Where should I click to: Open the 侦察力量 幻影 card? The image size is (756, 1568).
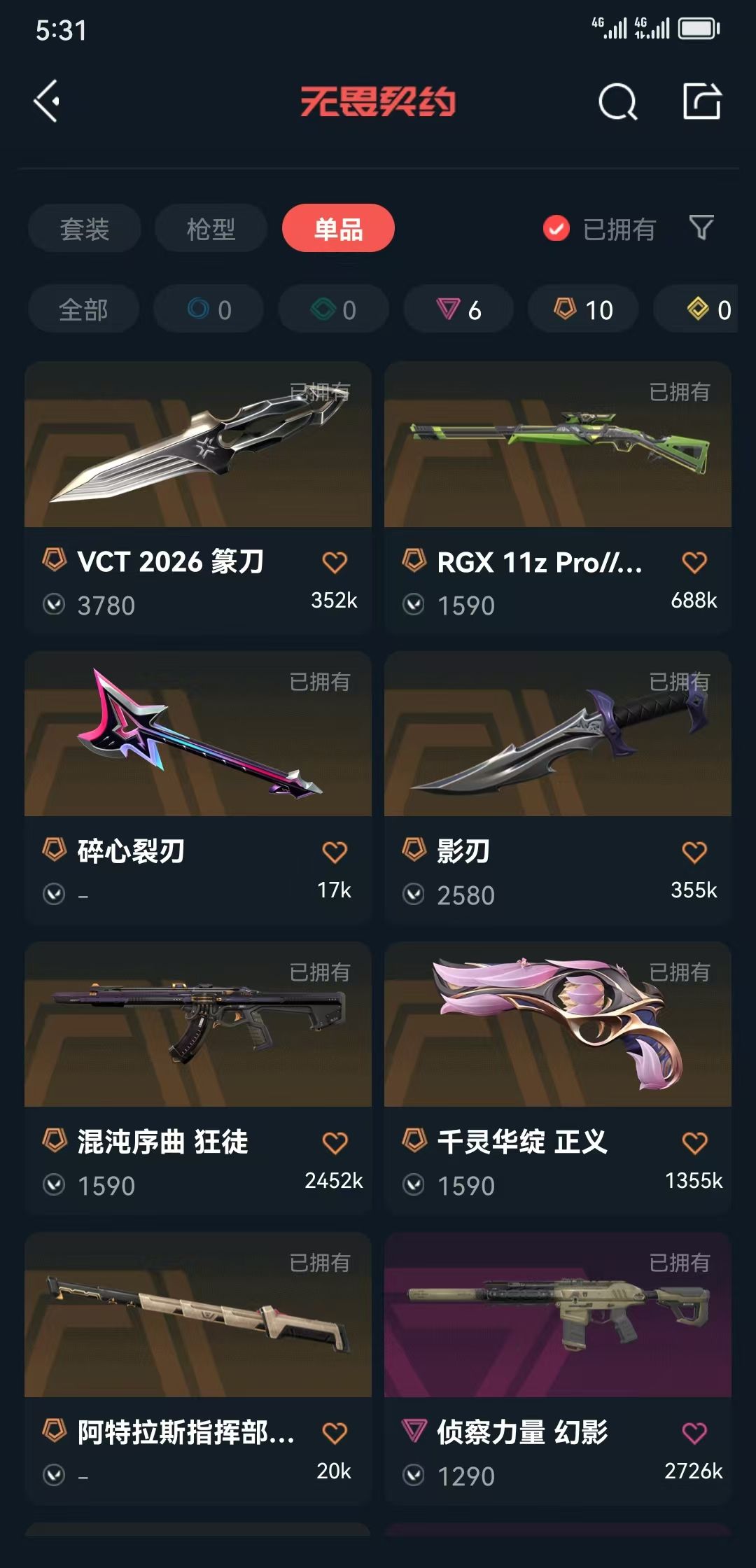(x=558, y=1368)
